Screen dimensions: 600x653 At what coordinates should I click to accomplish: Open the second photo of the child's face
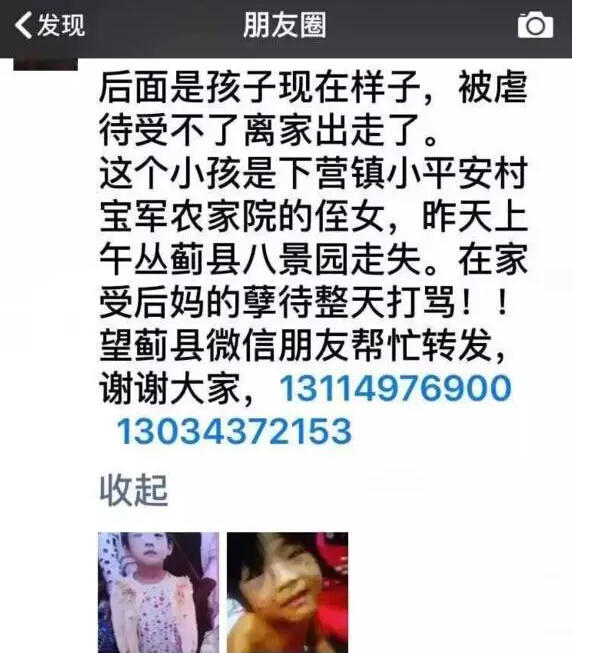(287, 592)
